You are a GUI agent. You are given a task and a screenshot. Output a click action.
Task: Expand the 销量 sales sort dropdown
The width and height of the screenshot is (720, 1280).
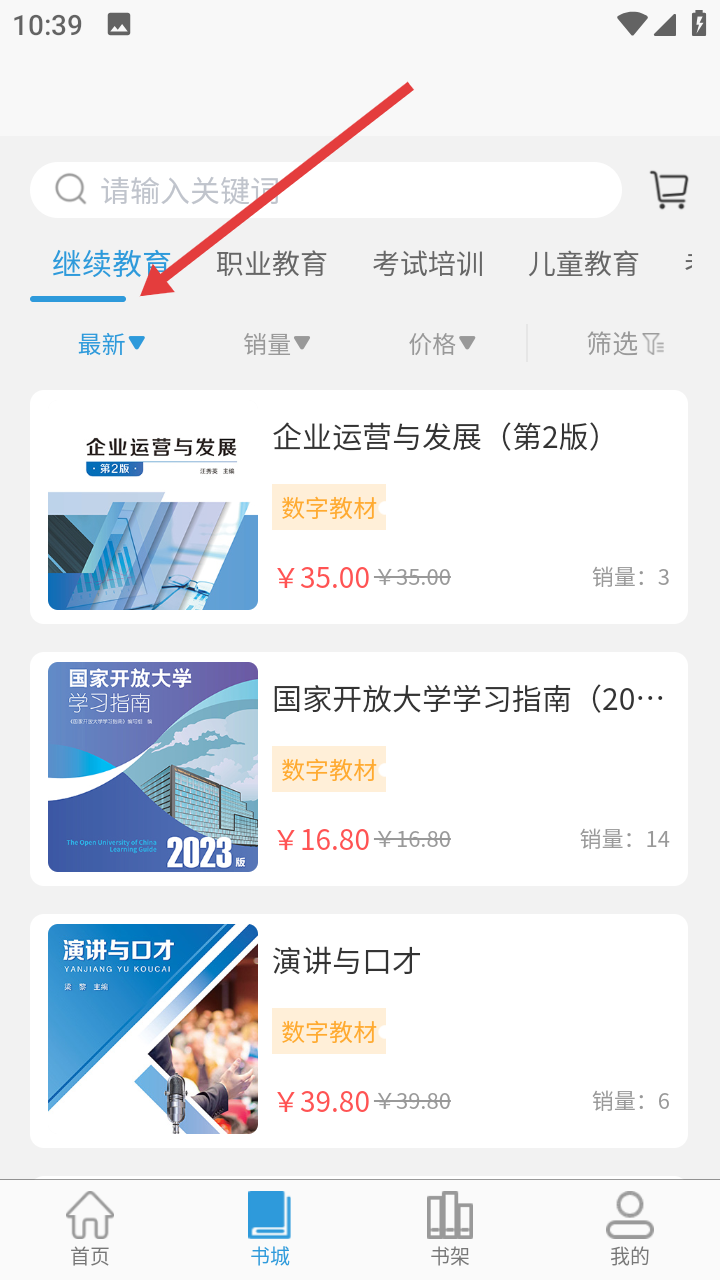coord(277,343)
